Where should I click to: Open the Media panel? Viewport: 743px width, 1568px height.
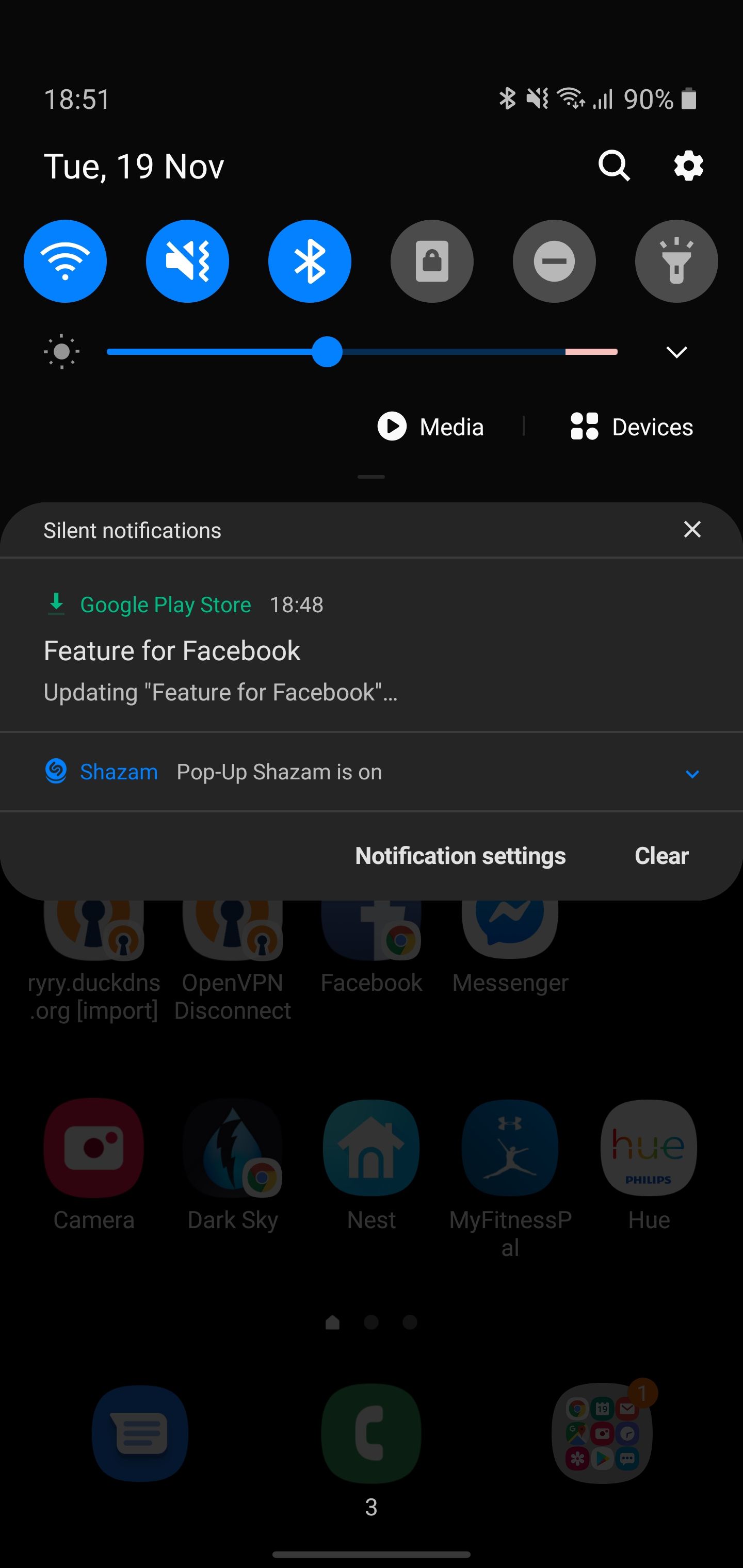(430, 427)
